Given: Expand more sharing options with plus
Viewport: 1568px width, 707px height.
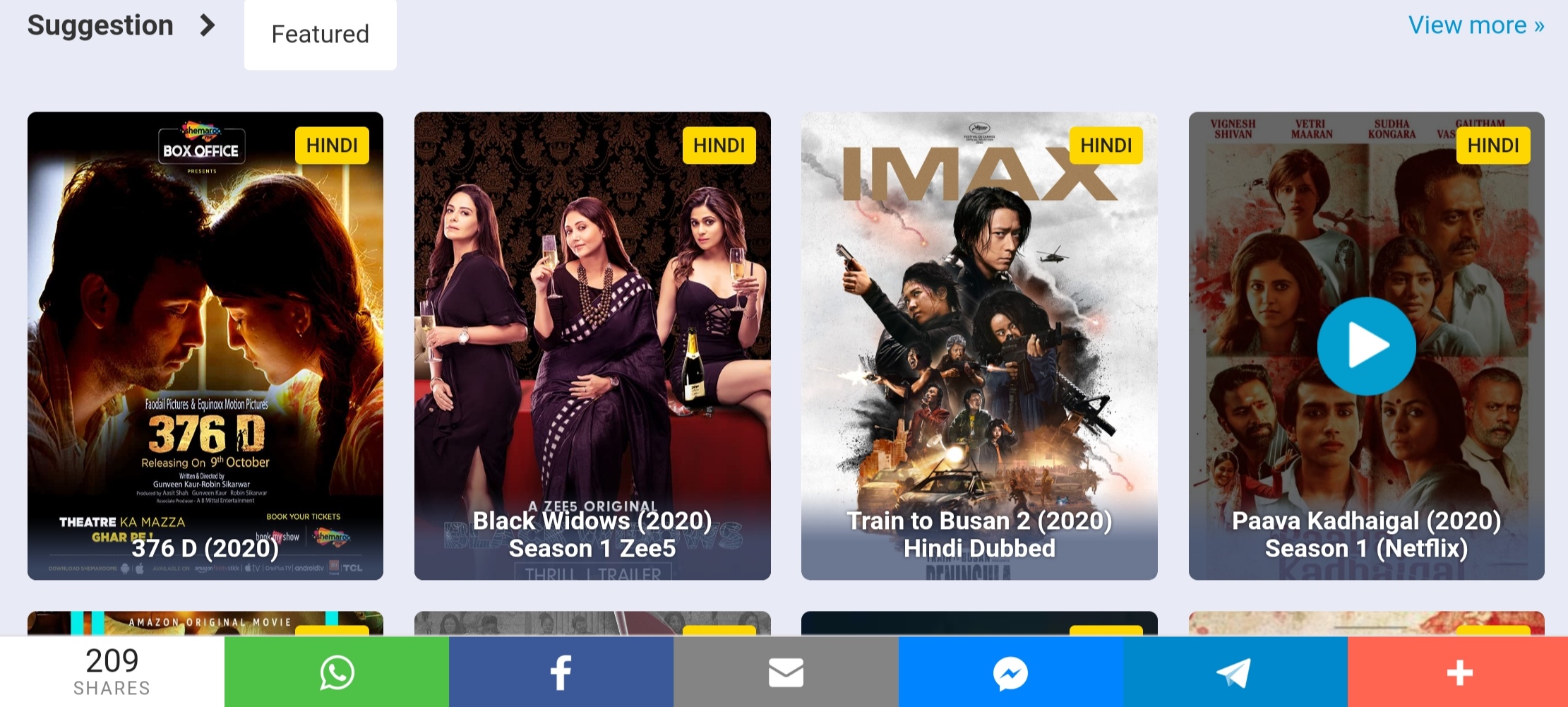Looking at the screenshot, I should coord(1459,672).
